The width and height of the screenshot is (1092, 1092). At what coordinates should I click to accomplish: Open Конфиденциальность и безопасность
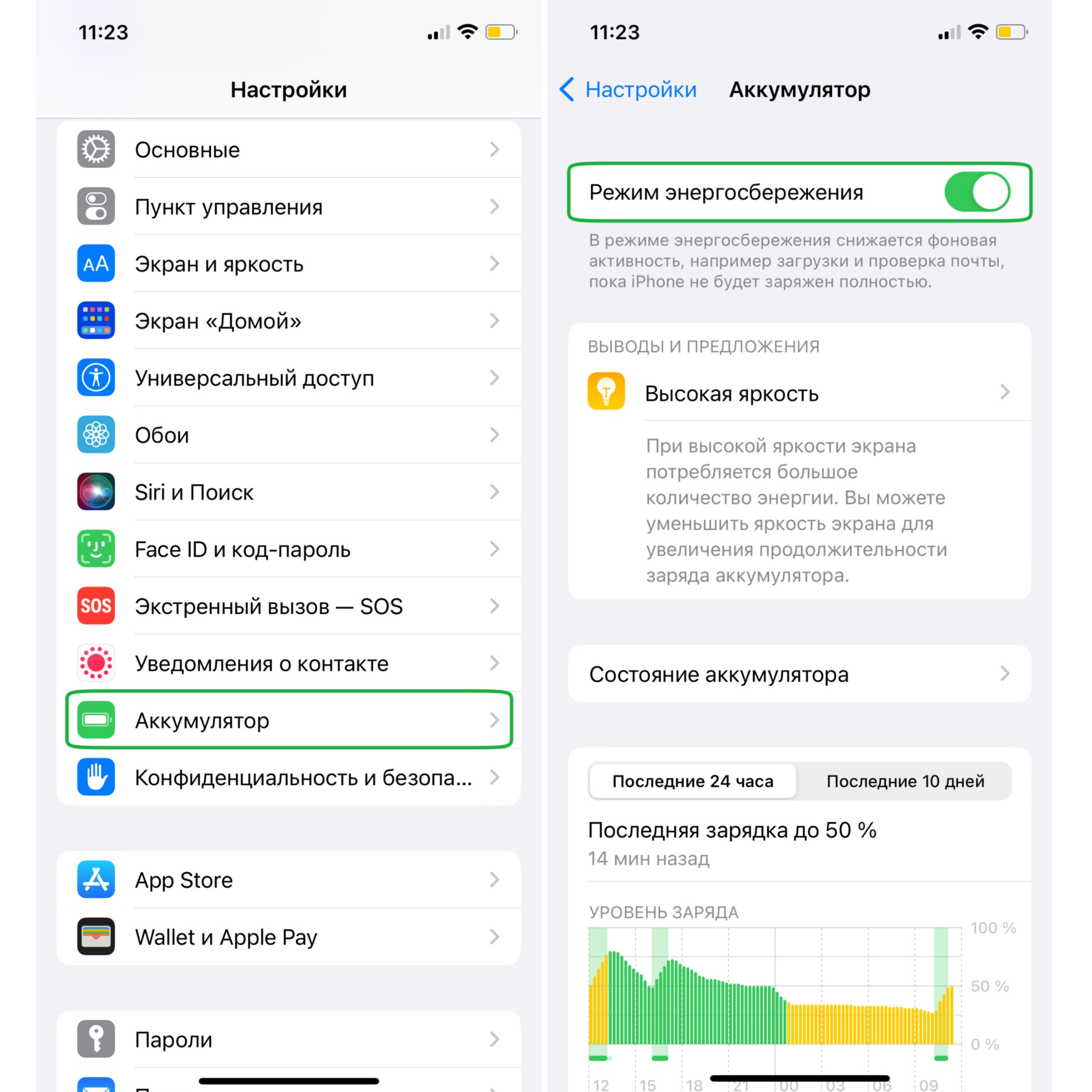pyautogui.click(x=288, y=778)
